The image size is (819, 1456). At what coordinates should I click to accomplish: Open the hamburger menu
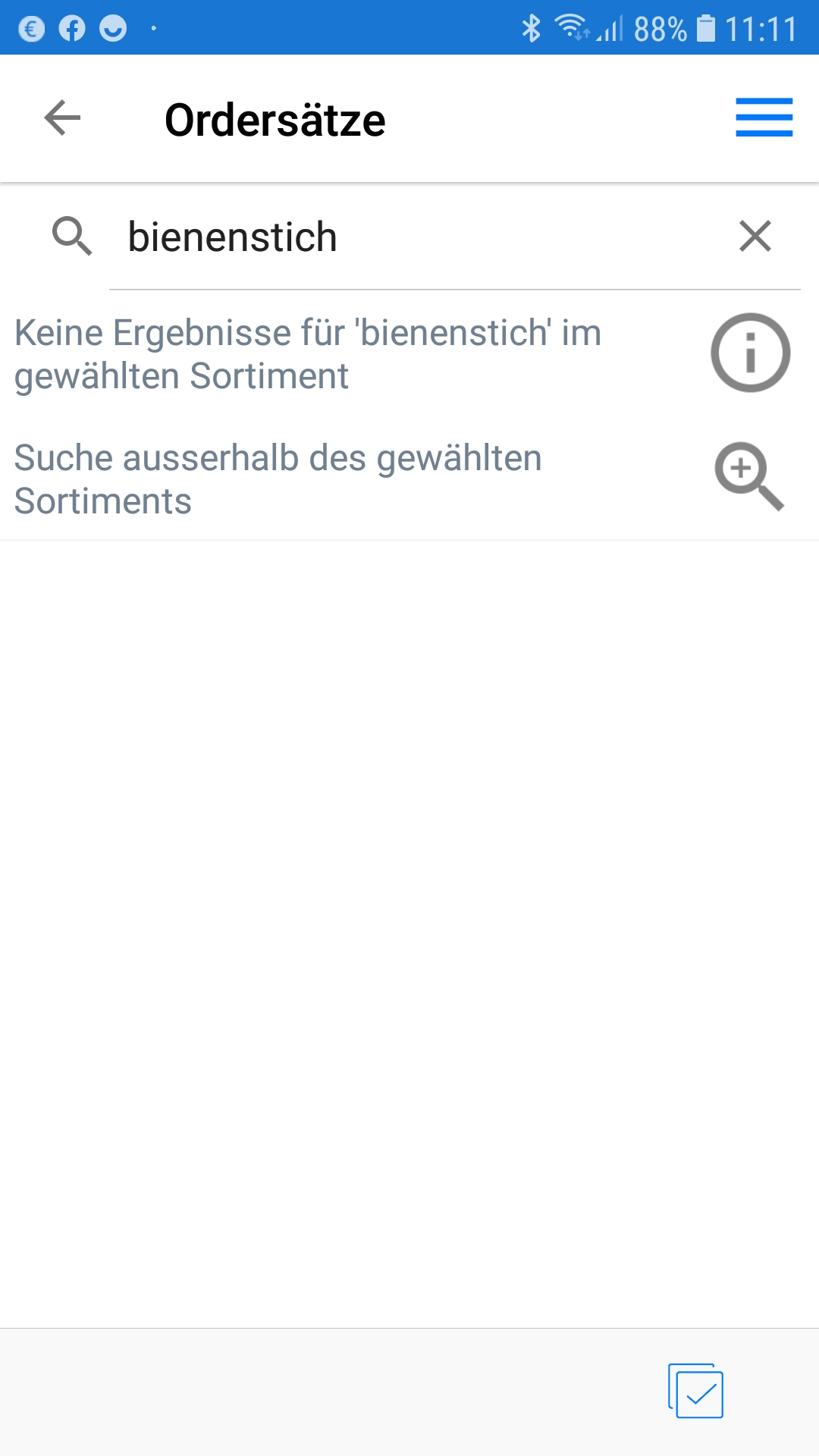tap(764, 118)
